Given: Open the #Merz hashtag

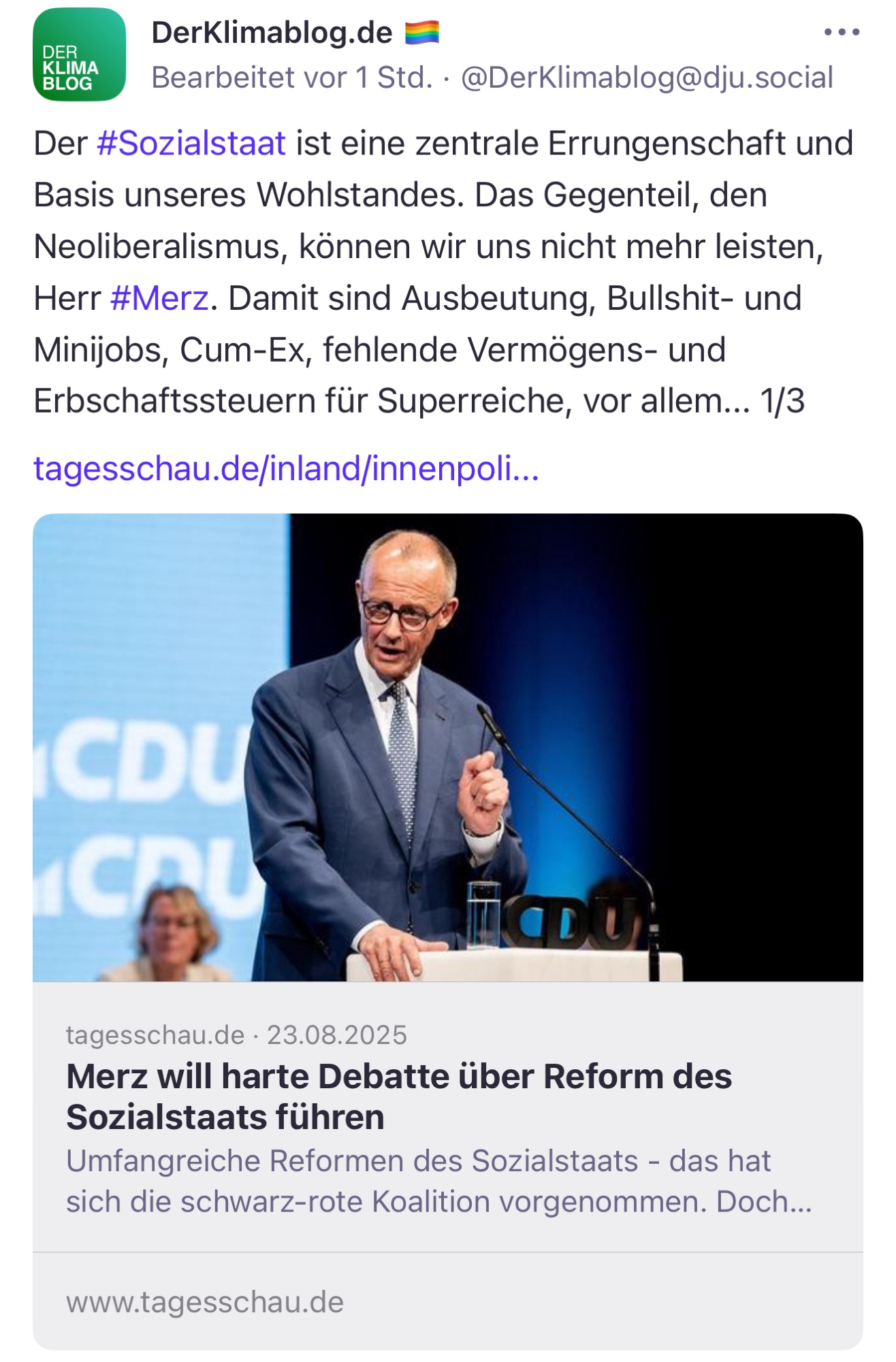Looking at the screenshot, I should (159, 298).
